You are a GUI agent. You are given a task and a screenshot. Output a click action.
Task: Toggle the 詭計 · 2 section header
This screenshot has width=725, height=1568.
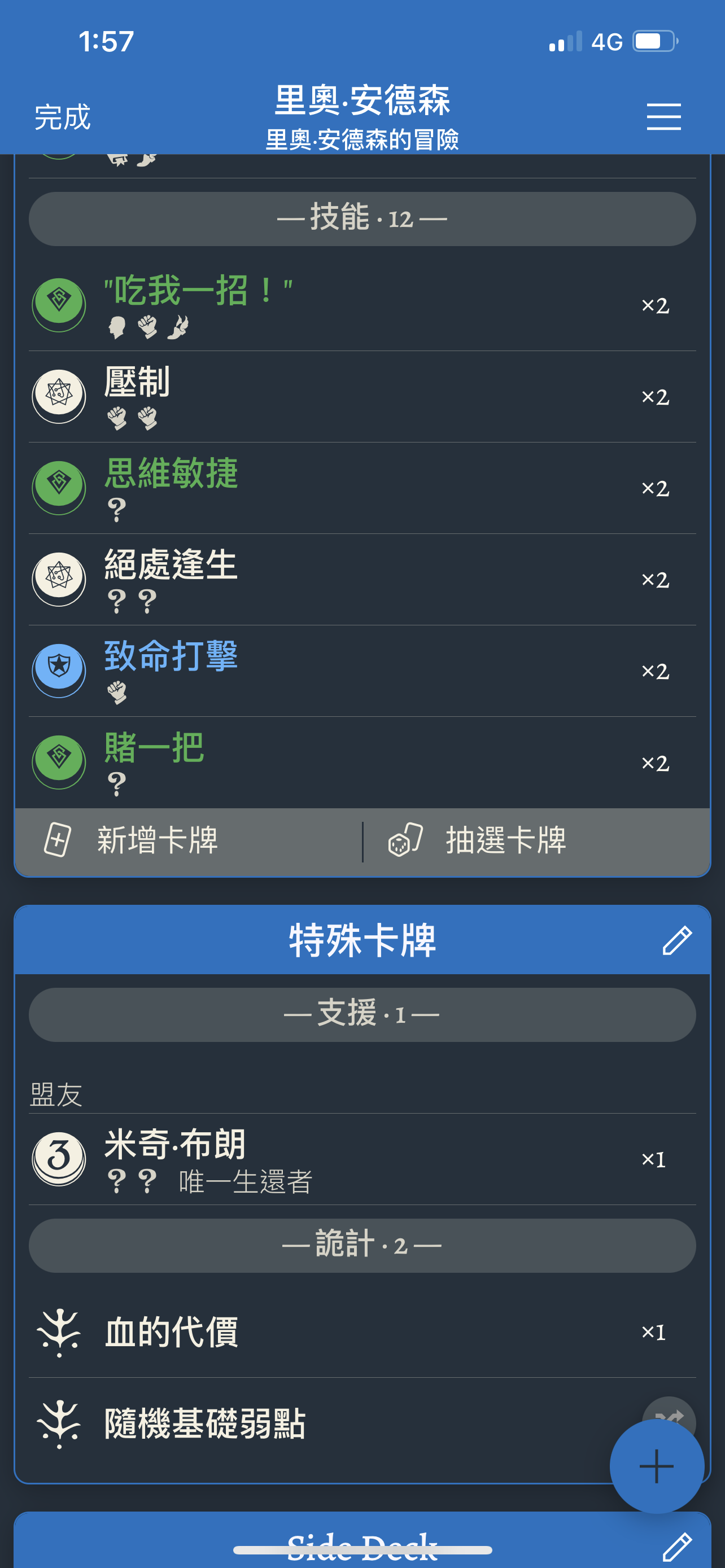point(362,1245)
